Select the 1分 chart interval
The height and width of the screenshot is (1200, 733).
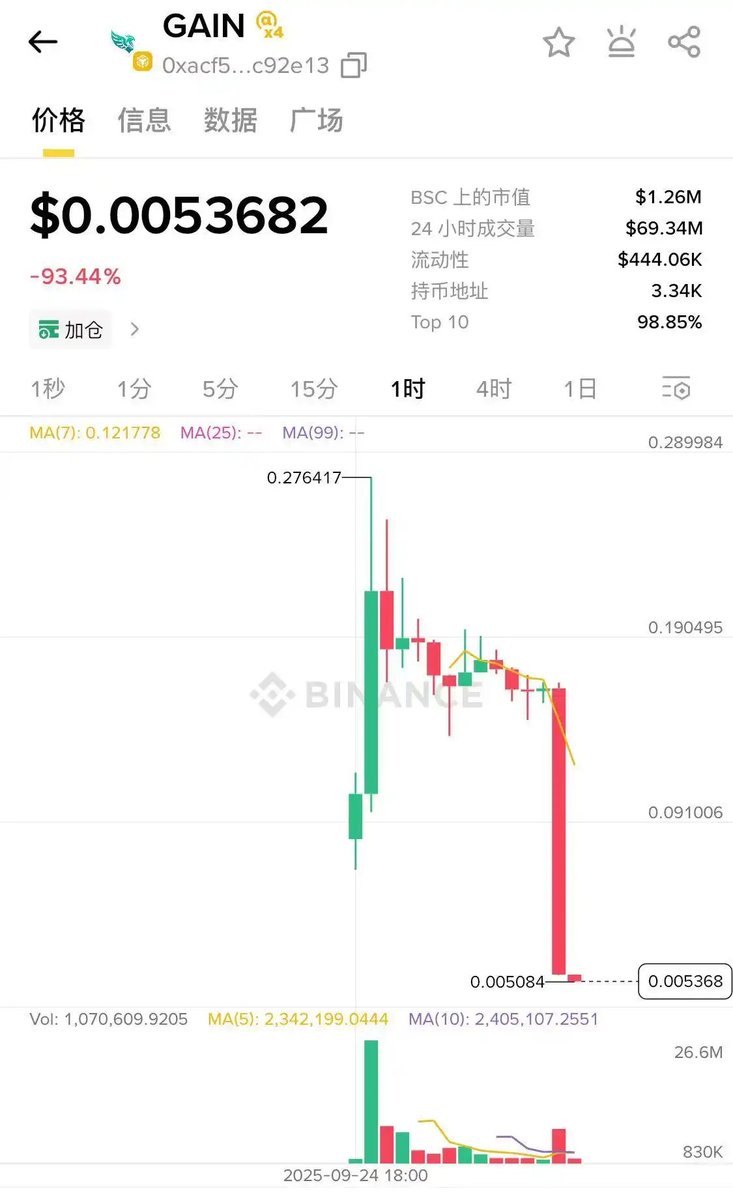pos(133,389)
